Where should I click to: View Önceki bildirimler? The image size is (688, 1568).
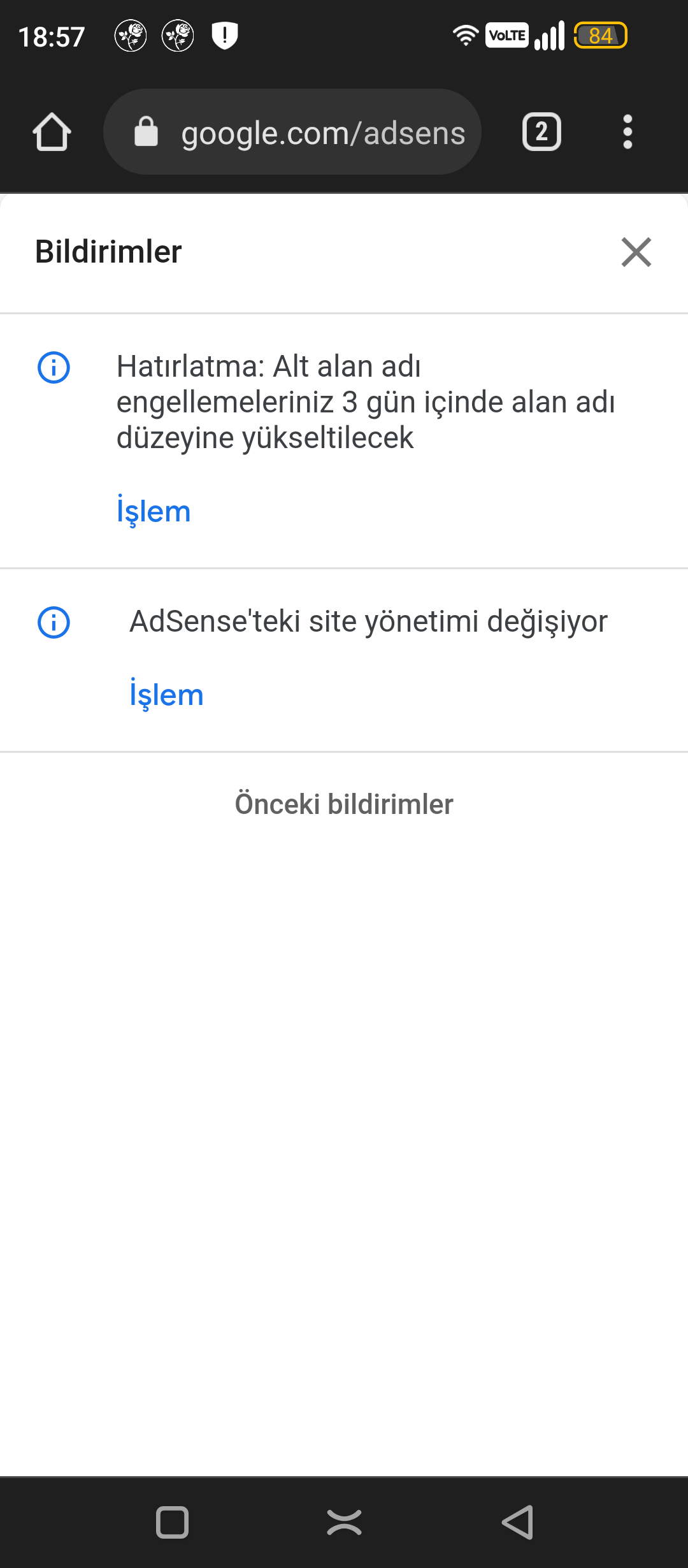344,804
